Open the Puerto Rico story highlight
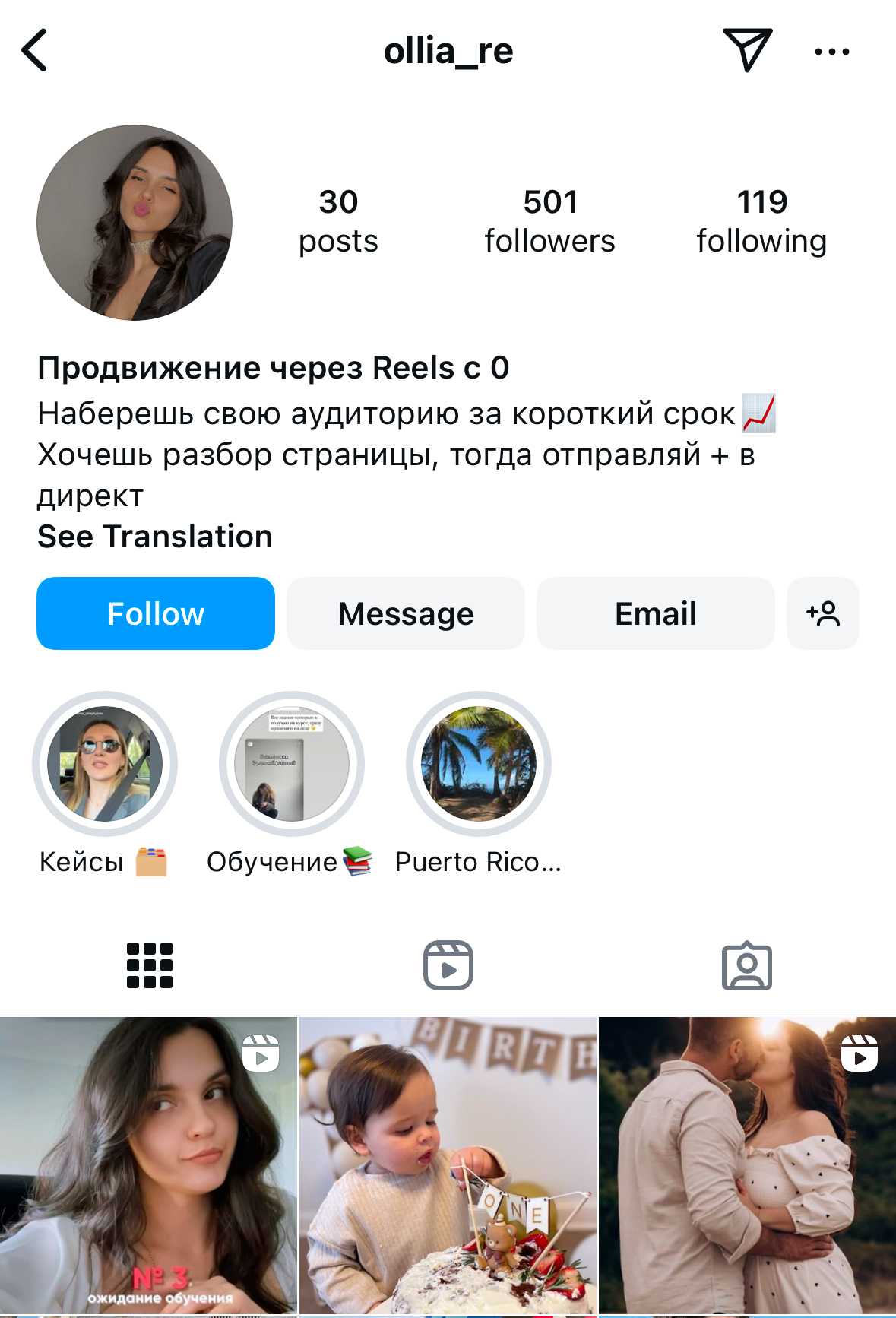 point(479,764)
